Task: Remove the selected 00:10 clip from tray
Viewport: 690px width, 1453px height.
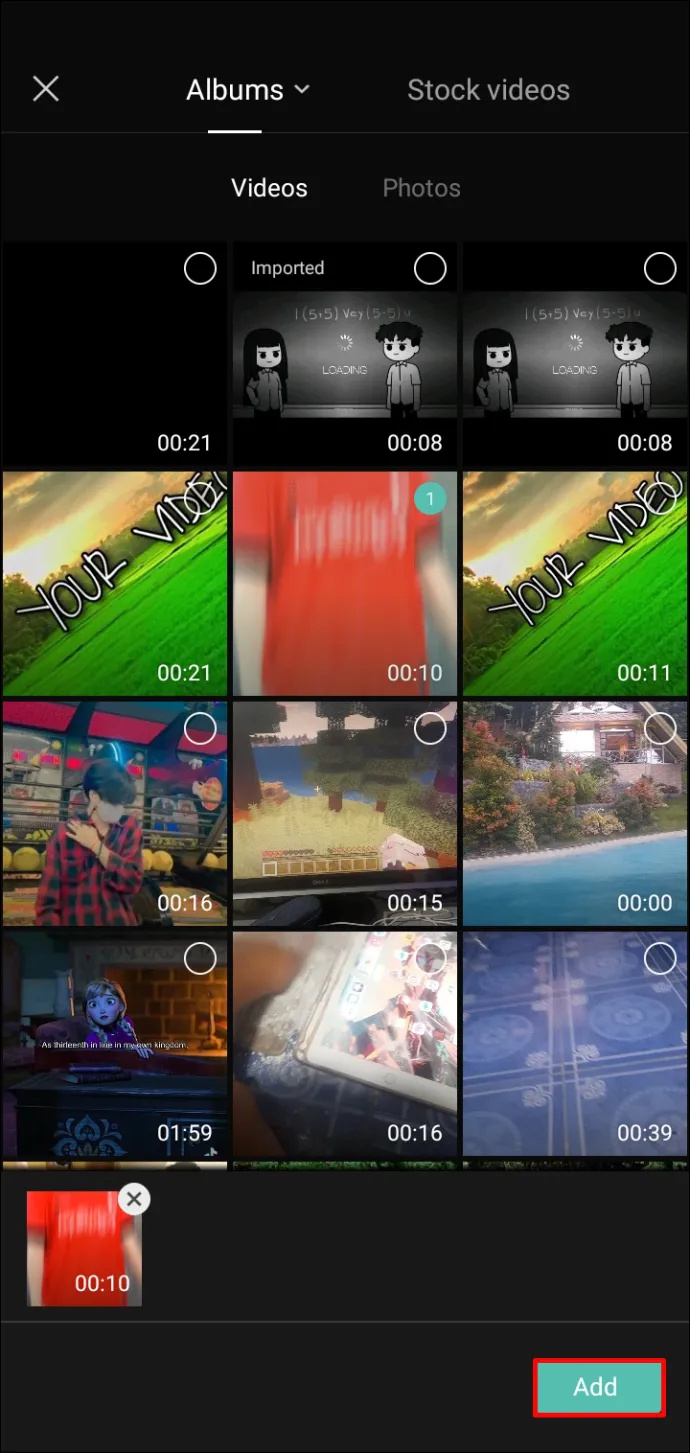Action: 134,1199
